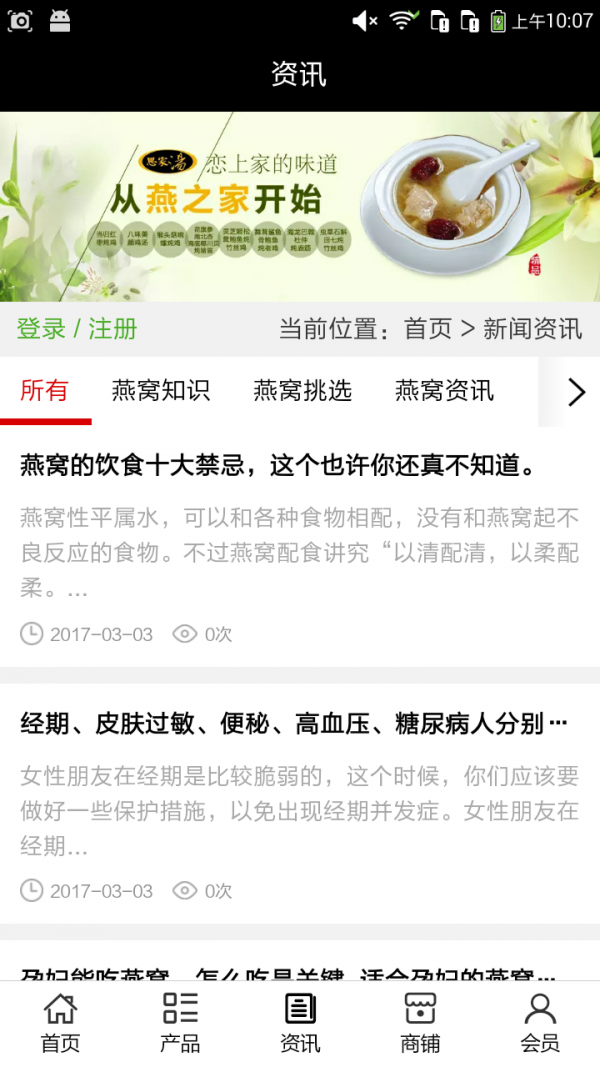The width and height of the screenshot is (600, 1067).
Task: Go to 首页 in the breadcrumb
Action: (427, 329)
